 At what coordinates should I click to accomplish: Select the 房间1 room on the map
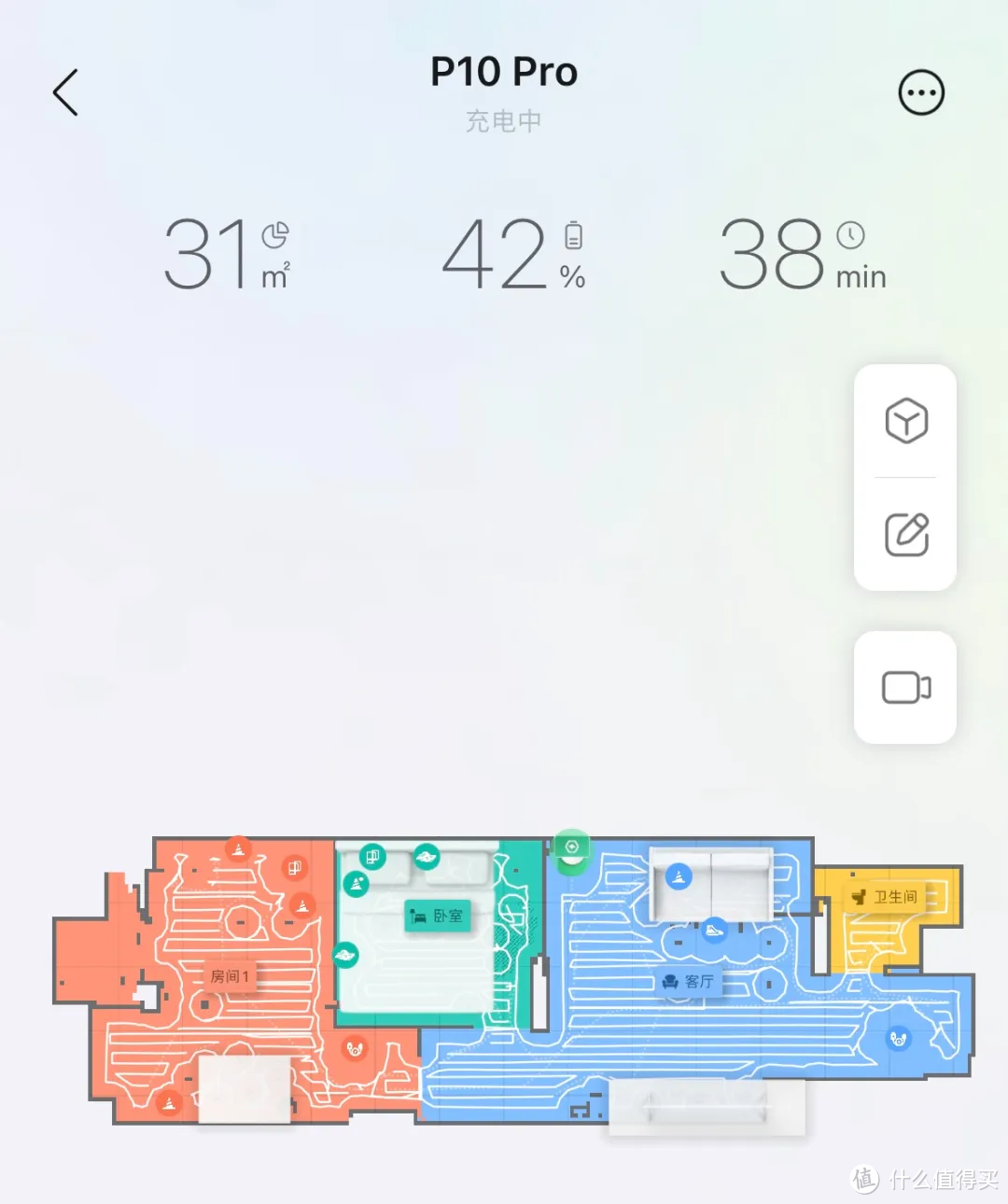point(230,976)
